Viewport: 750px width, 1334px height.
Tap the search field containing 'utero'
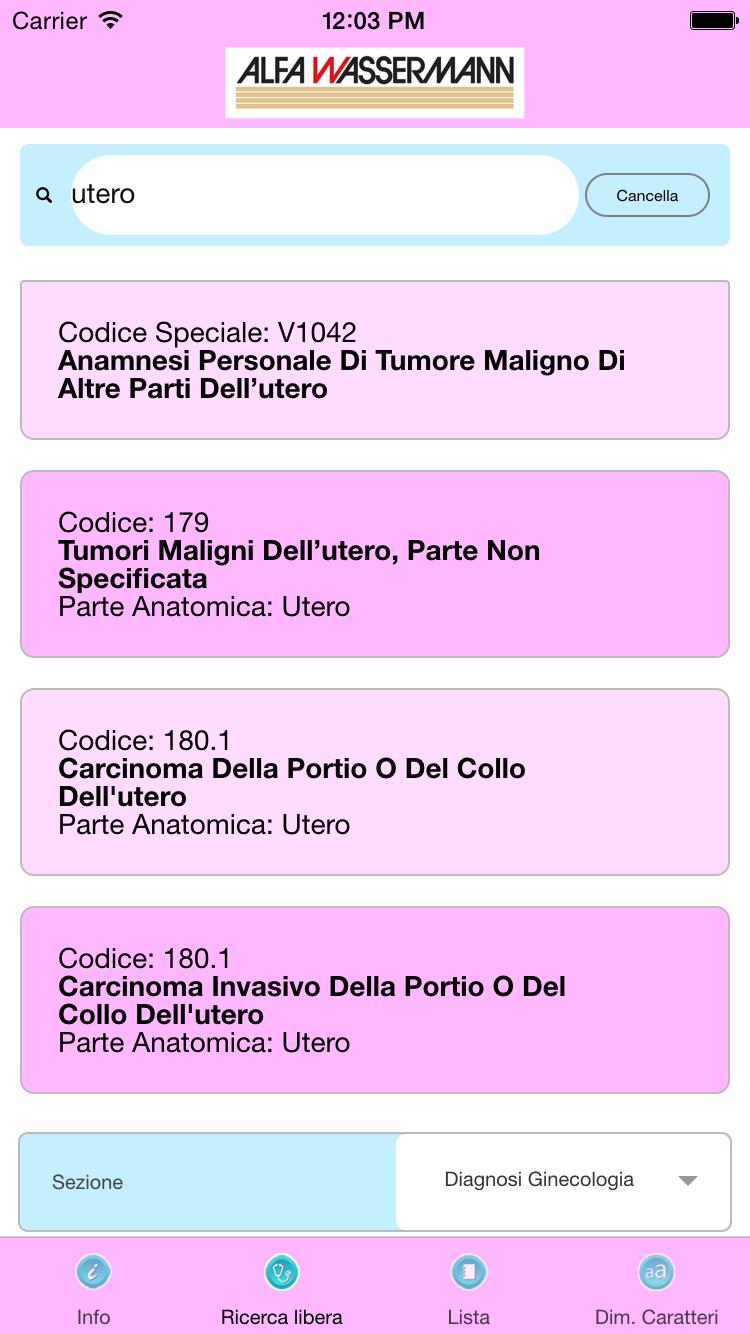click(x=324, y=195)
